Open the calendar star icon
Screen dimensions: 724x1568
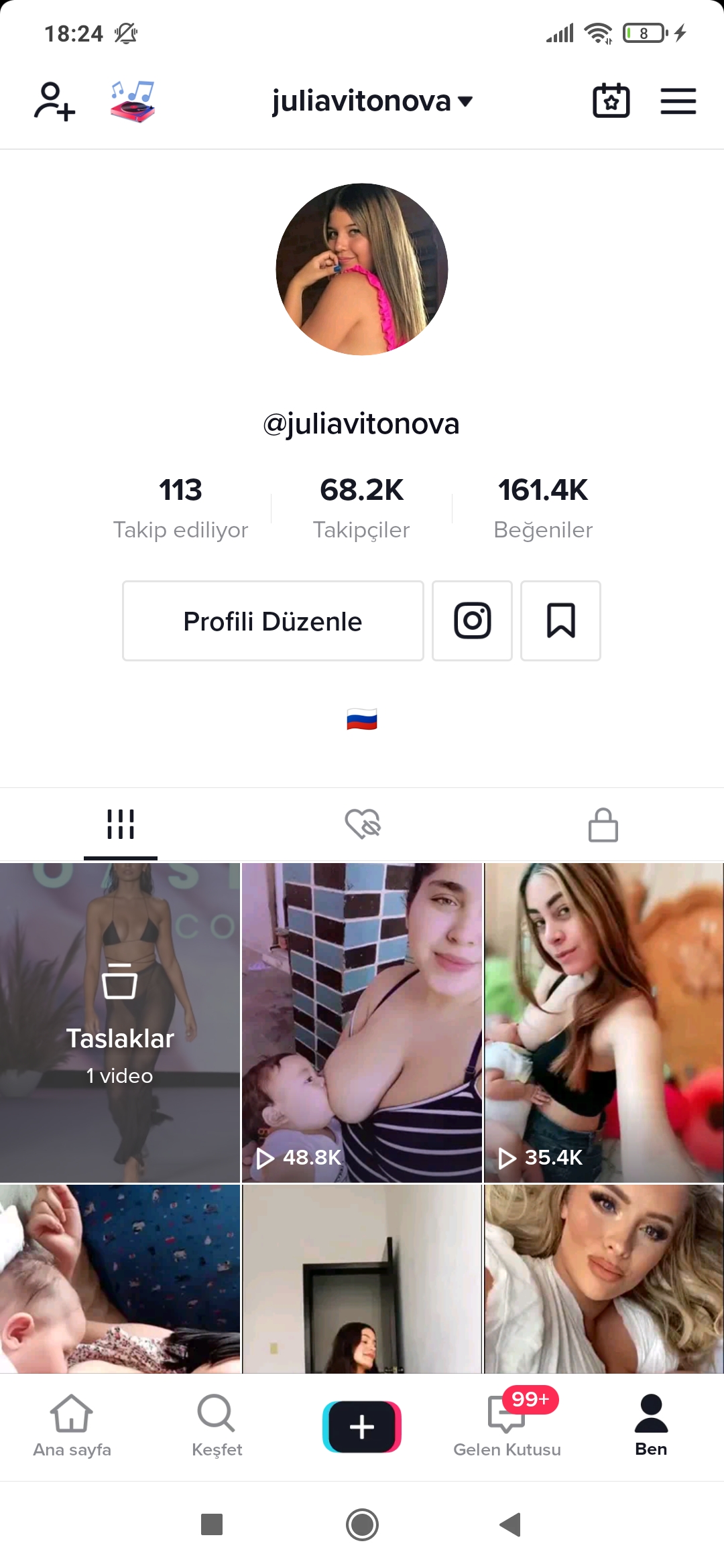[611, 101]
